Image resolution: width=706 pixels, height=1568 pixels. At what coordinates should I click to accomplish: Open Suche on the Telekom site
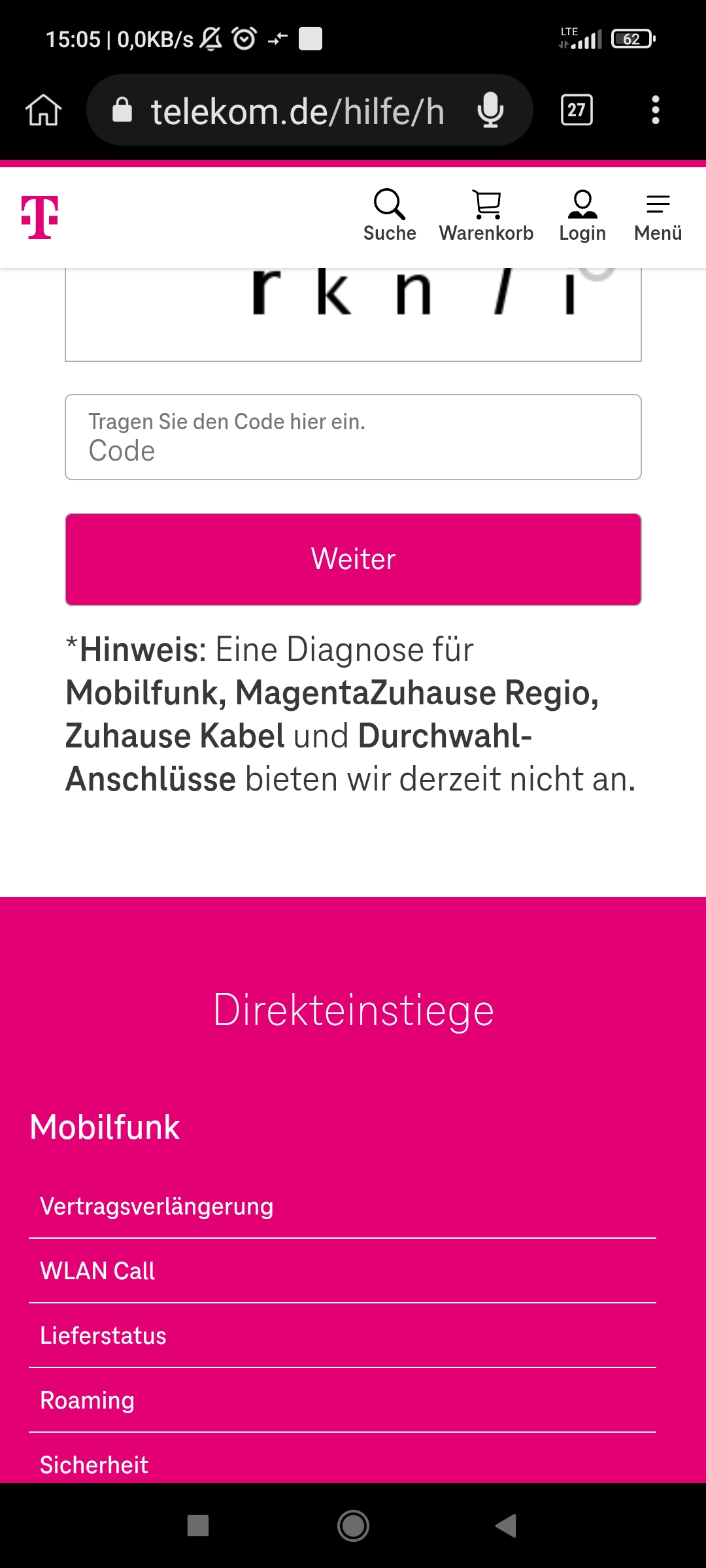click(x=390, y=216)
